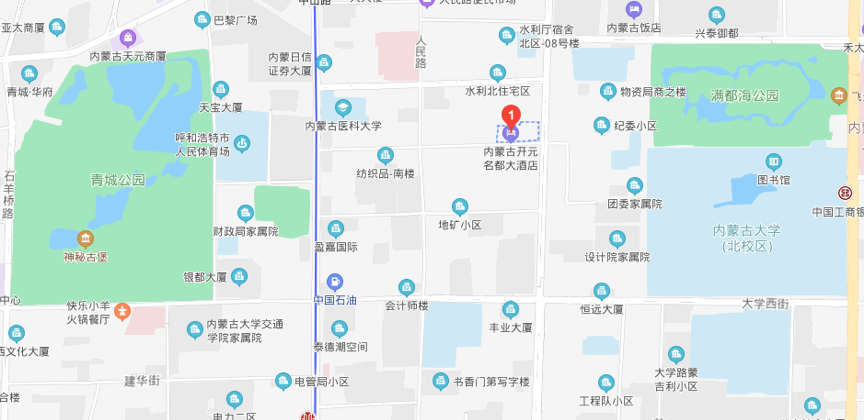This screenshot has height=420, width=864.
Task: Select the 中国石油 gas station icon
Action: click(334, 283)
